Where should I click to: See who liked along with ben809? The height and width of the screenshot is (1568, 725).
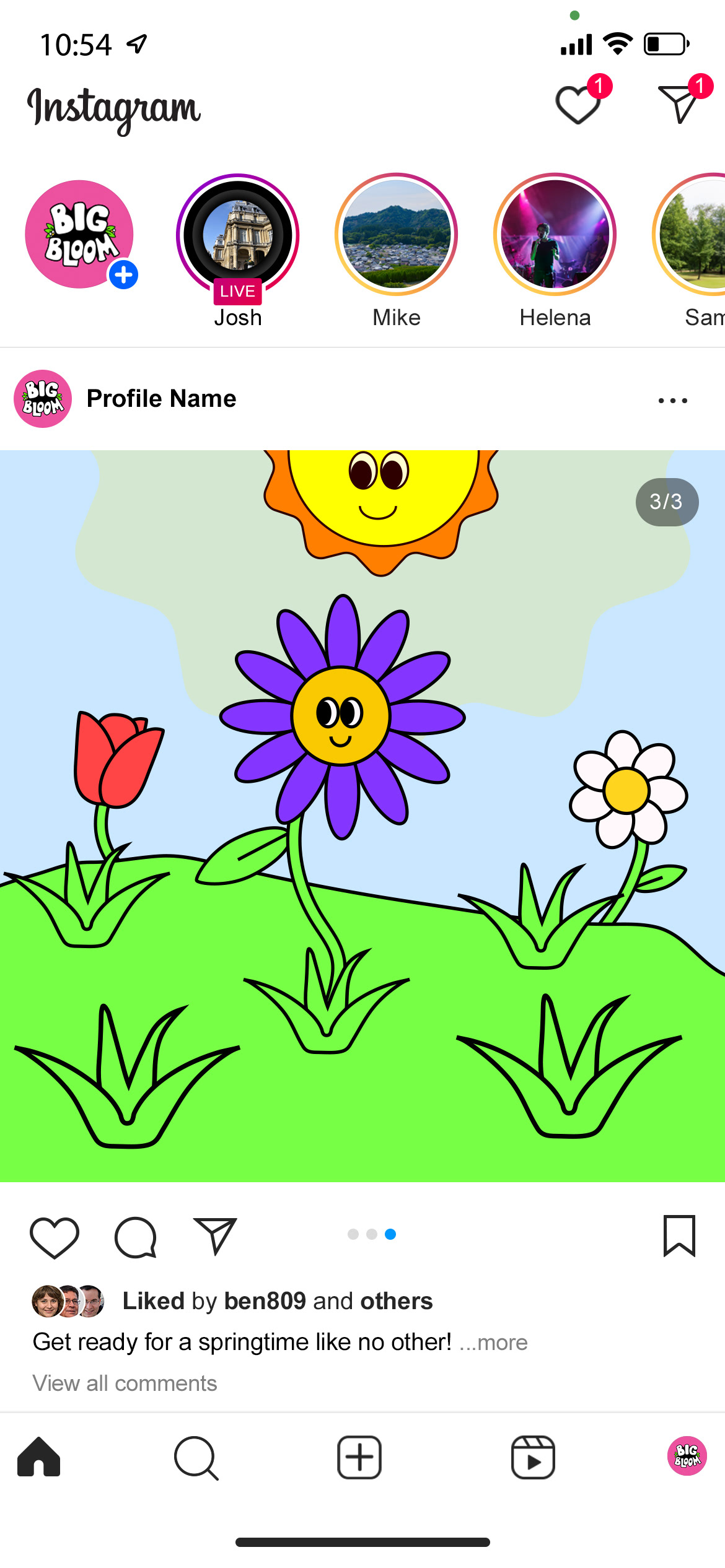(396, 1301)
